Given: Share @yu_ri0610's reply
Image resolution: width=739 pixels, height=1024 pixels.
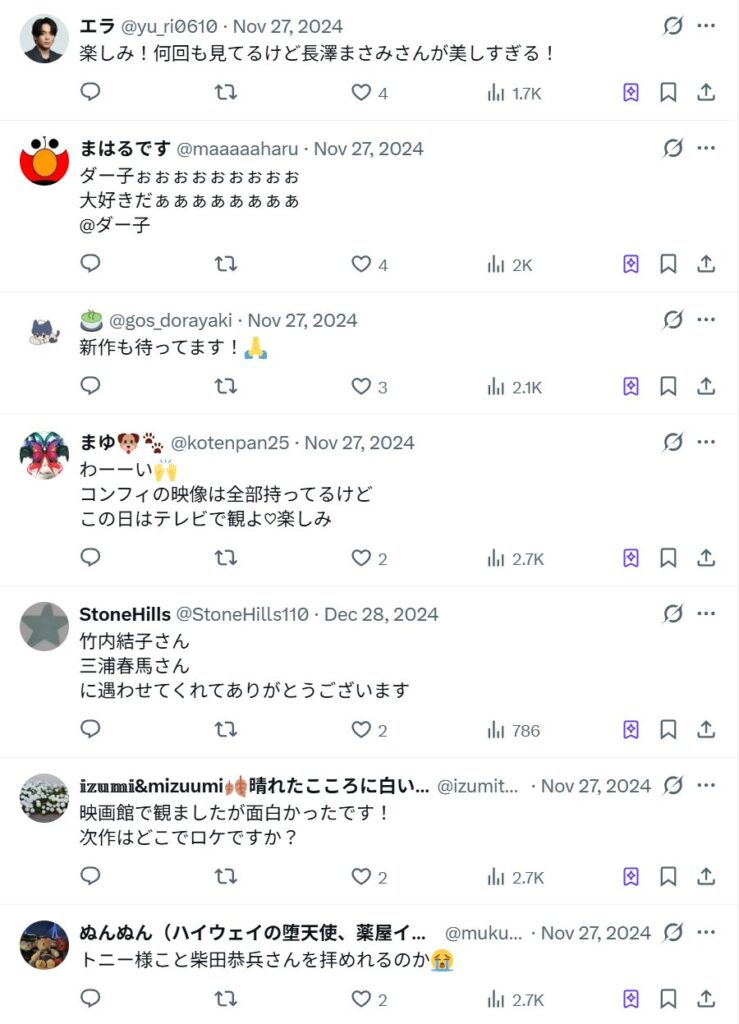Looking at the screenshot, I should [x=706, y=93].
